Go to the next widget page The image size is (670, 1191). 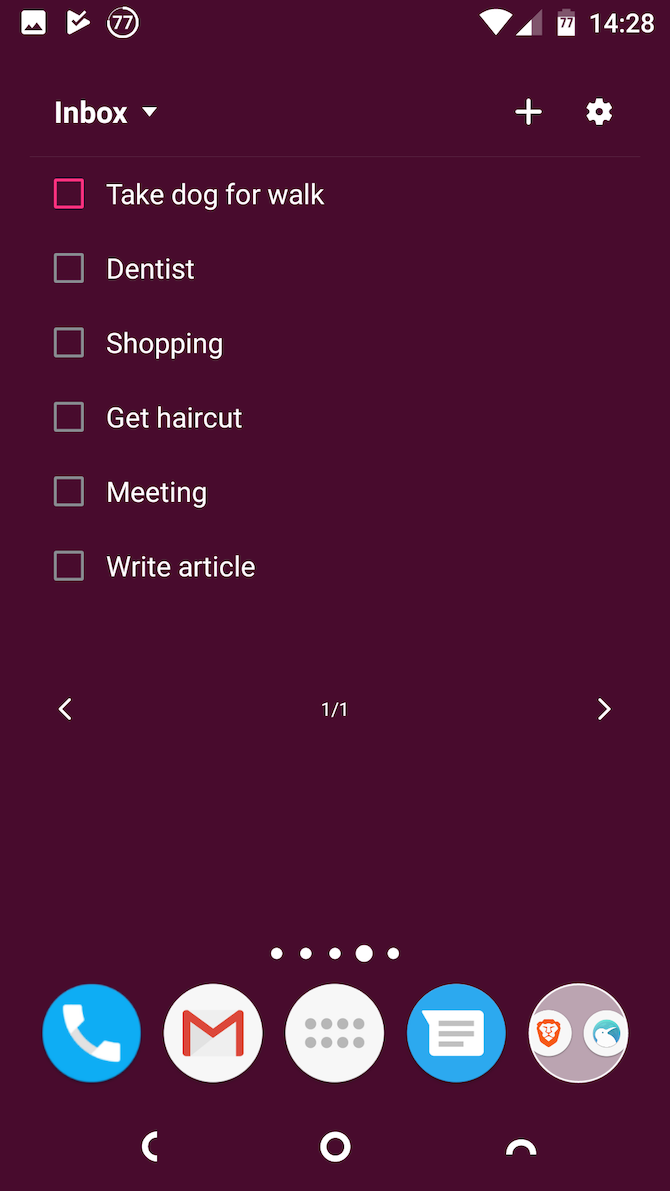604,709
